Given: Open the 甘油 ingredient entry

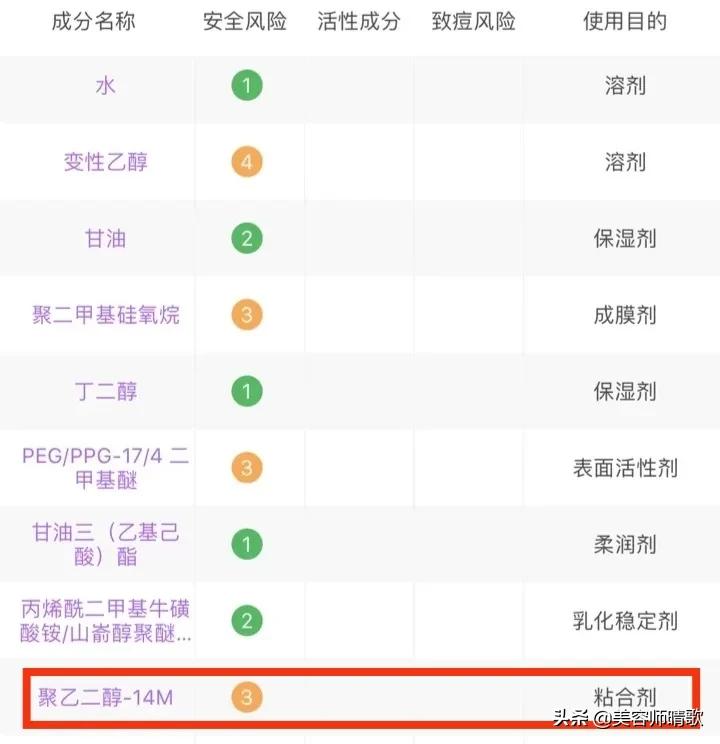Looking at the screenshot, I should pos(106,239).
